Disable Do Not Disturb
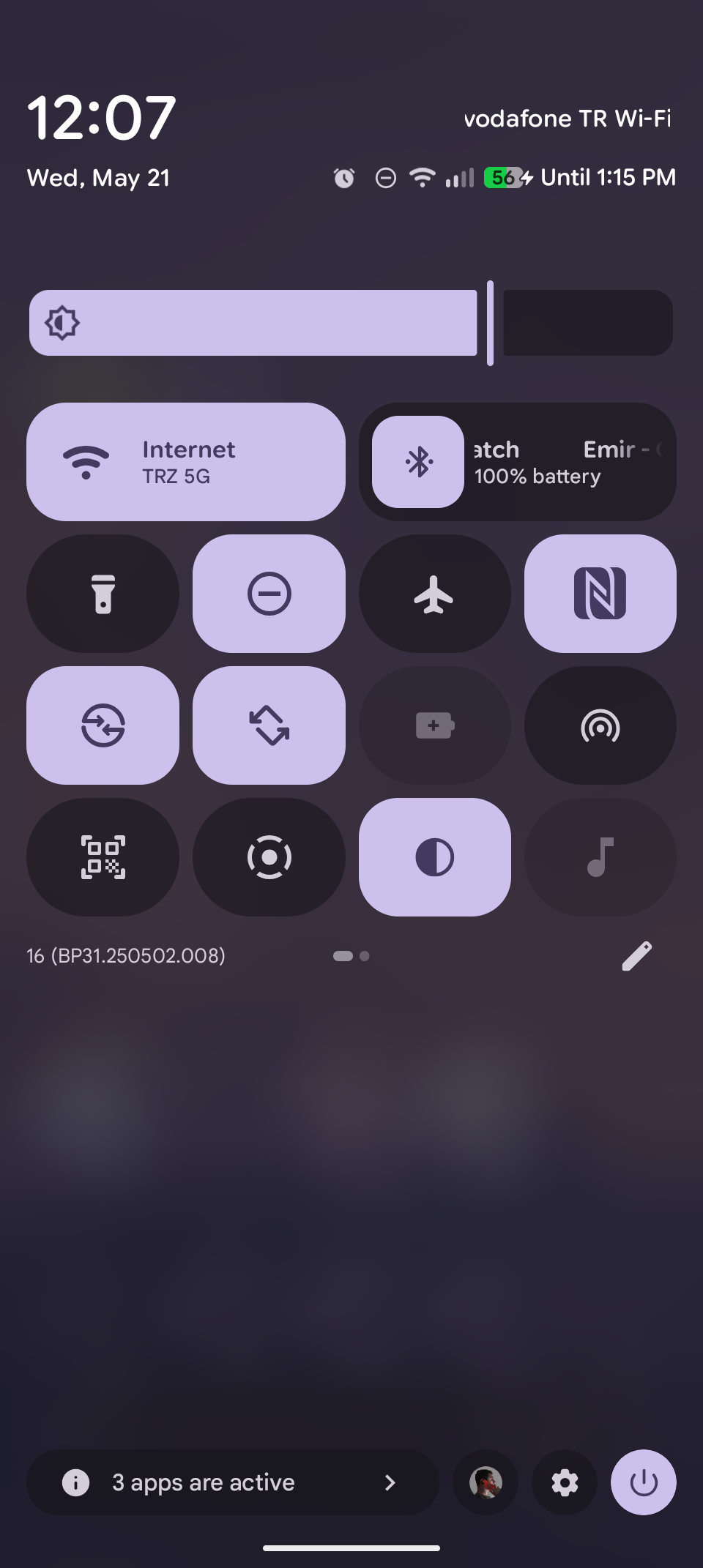This screenshot has width=703, height=1568. (269, 594)
